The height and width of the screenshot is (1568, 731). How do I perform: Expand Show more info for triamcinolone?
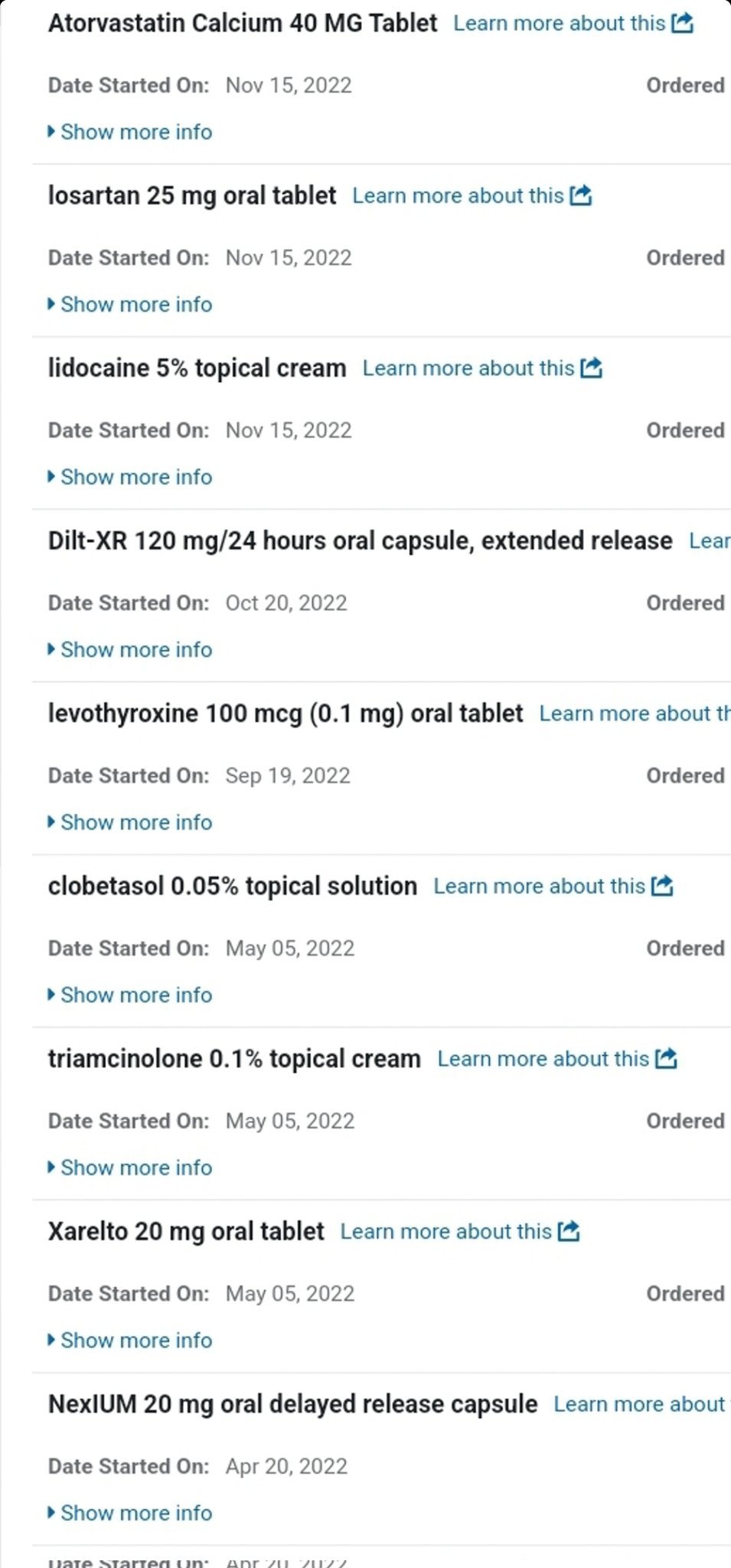click(130, 1168)
